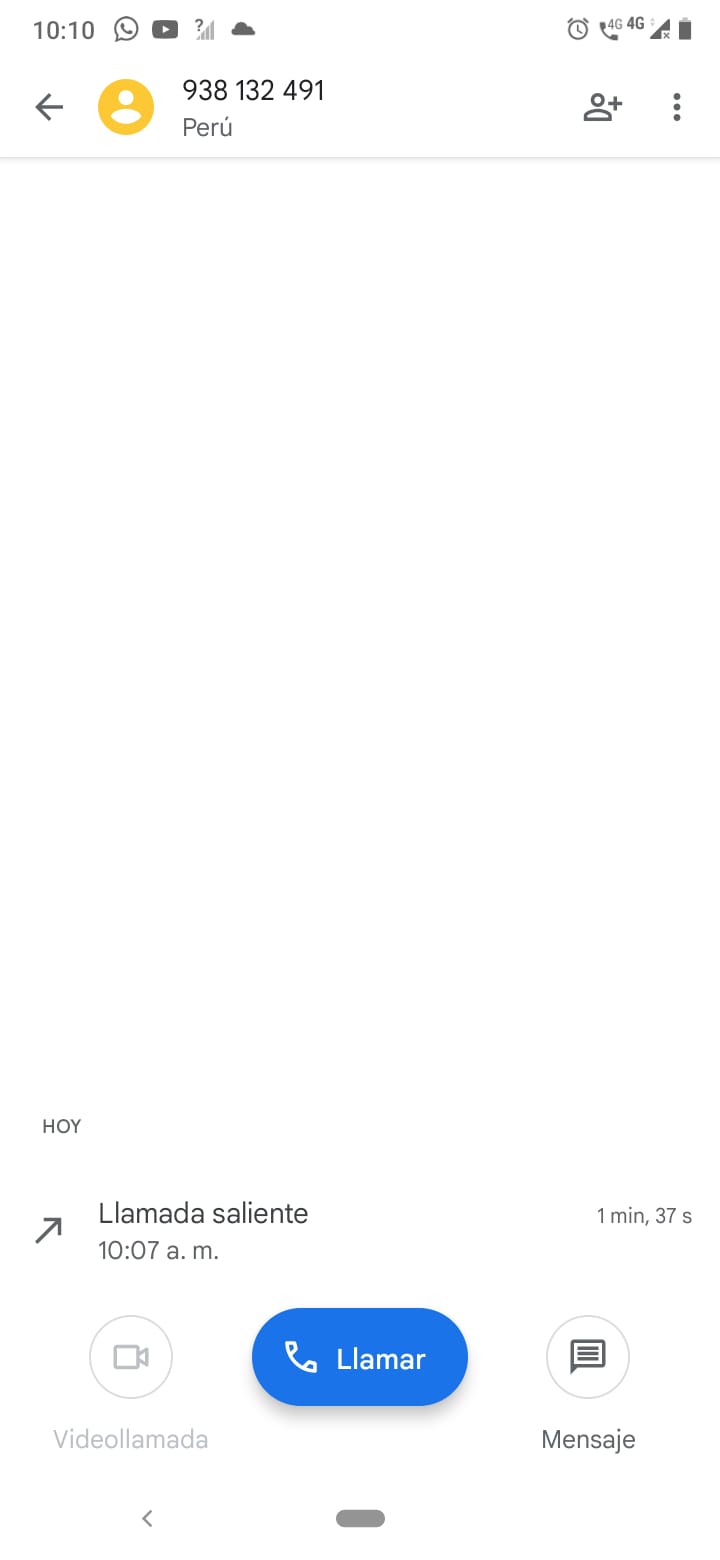Open the Llamada saliente call entry
Viewport: 720px width, 1560px height.
360,1231
